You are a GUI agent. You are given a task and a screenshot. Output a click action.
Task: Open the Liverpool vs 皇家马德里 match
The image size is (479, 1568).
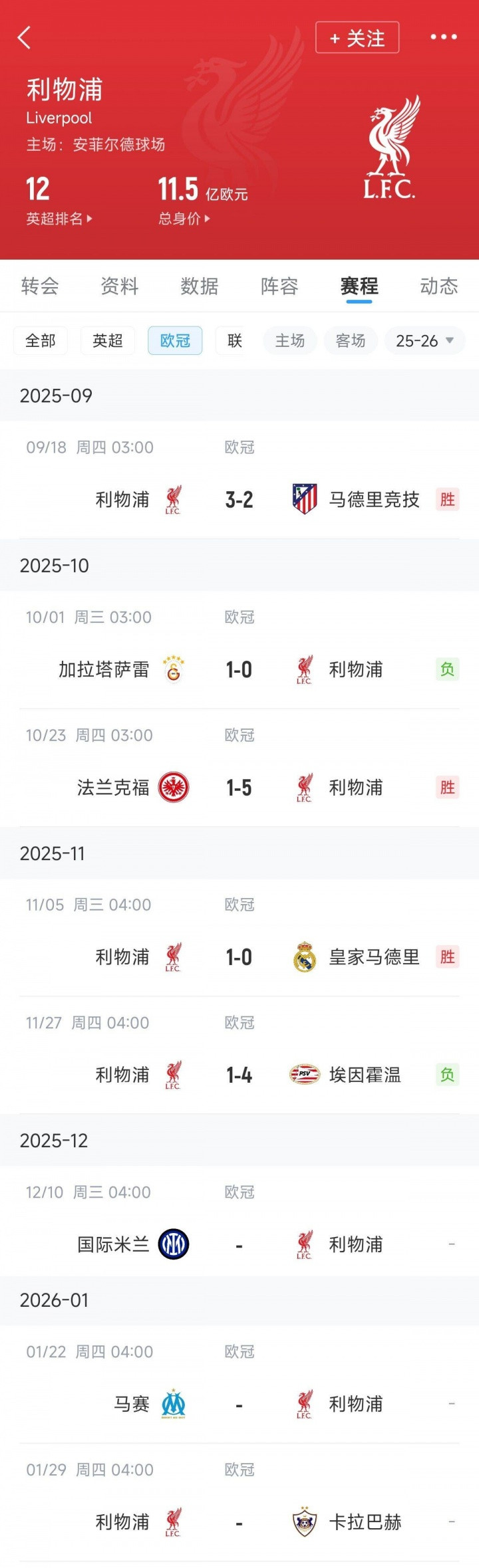coord(239,937)
